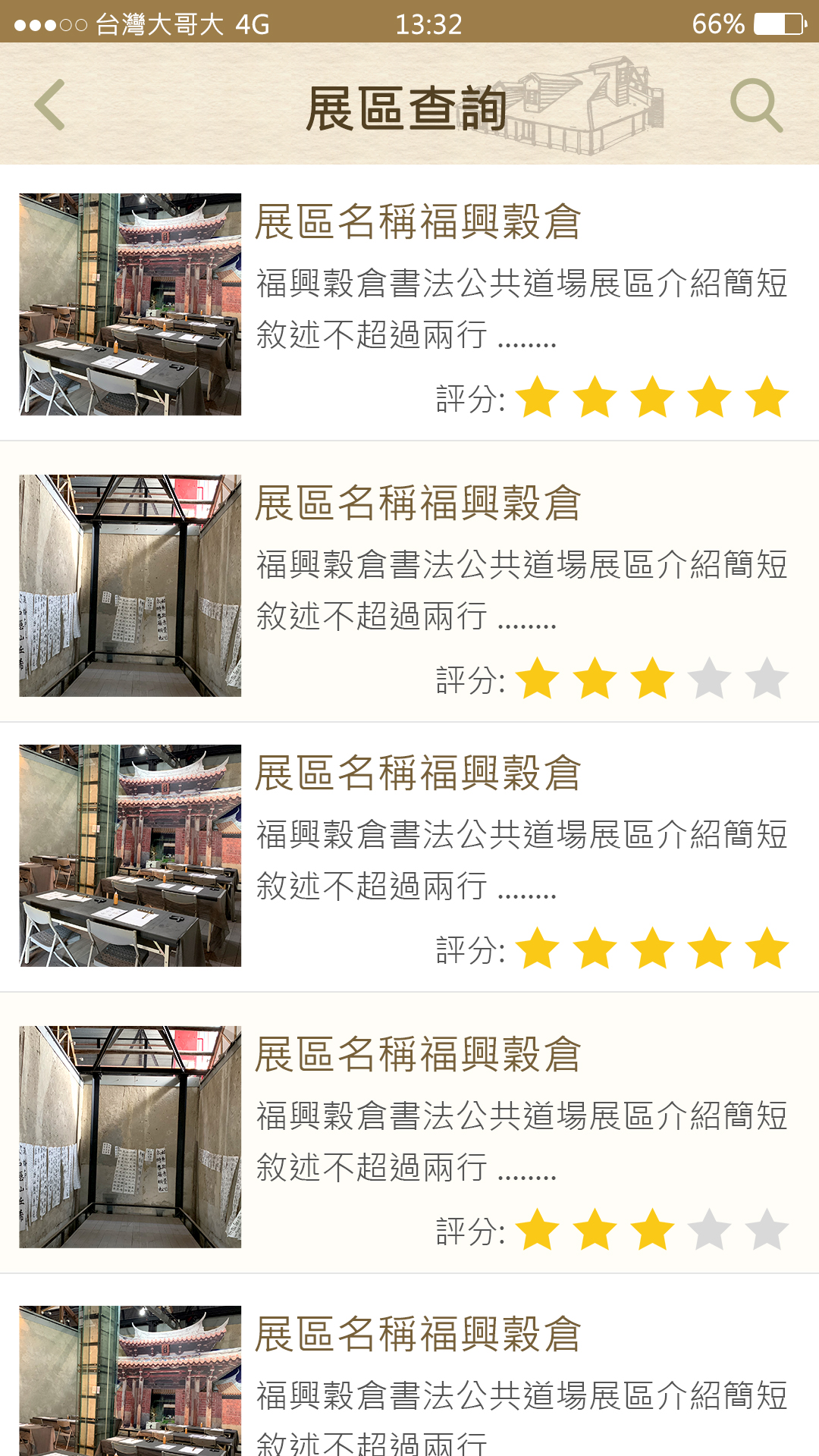Open the search magnifier icon

[x=756, y=105]
